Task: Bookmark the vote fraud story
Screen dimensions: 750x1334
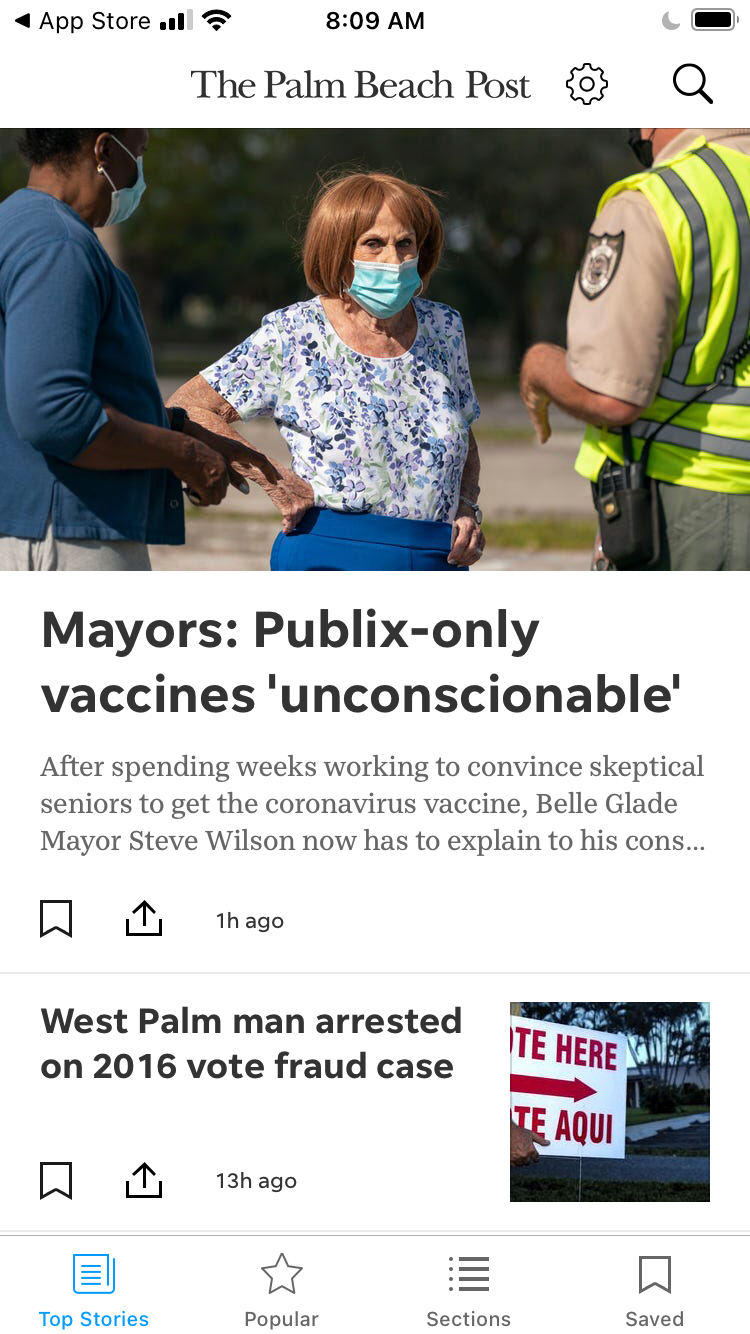Action: point(56,1180)
